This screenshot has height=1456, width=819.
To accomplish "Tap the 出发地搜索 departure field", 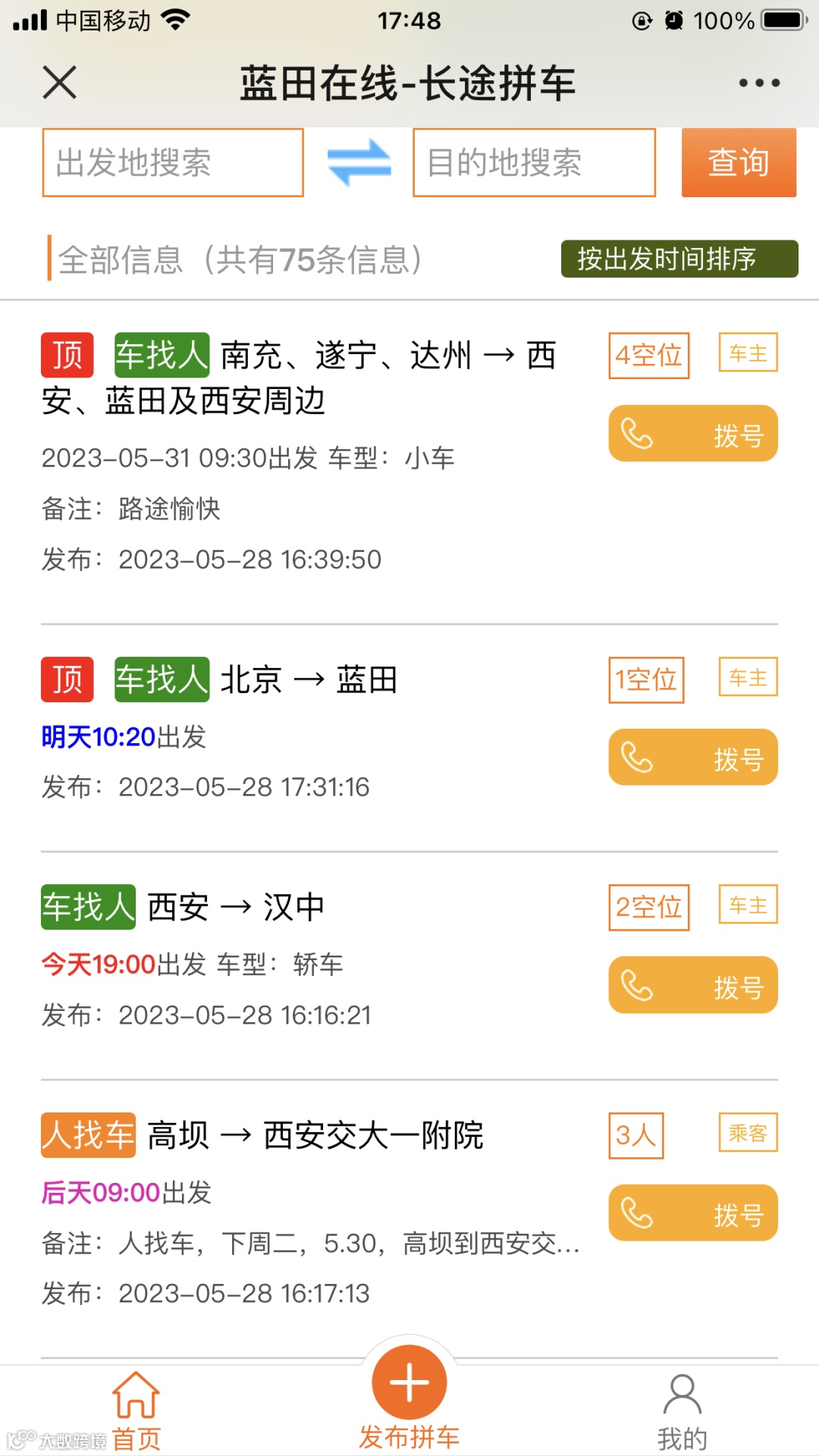I will pos(173,163).
